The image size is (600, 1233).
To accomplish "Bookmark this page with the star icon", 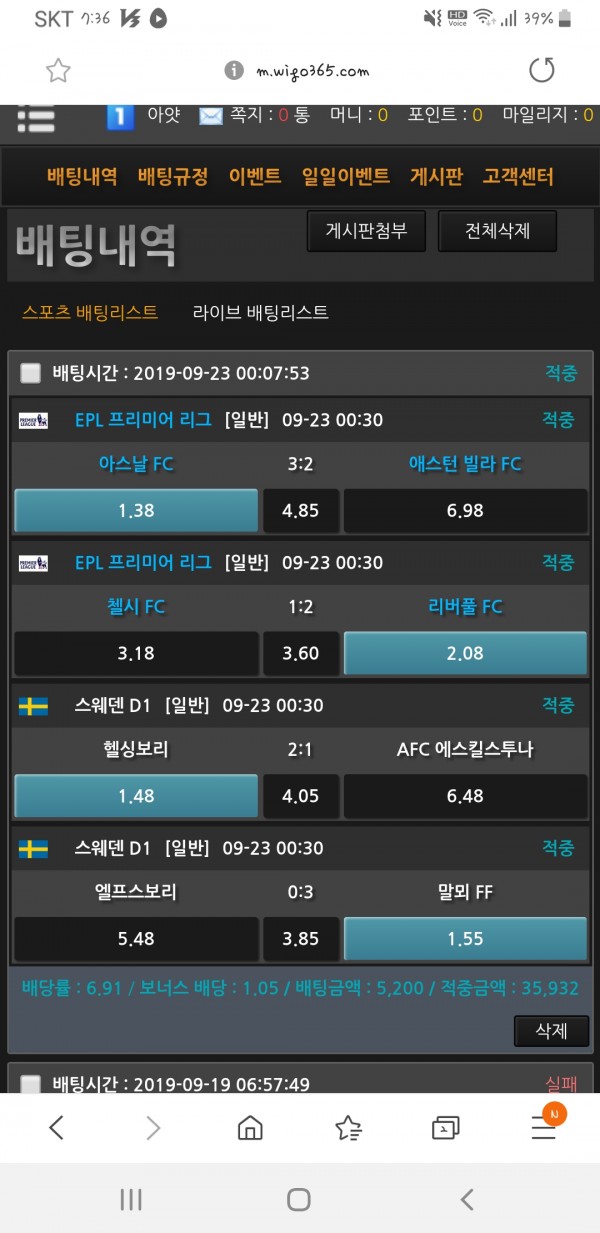I will (x=59, y=70).
